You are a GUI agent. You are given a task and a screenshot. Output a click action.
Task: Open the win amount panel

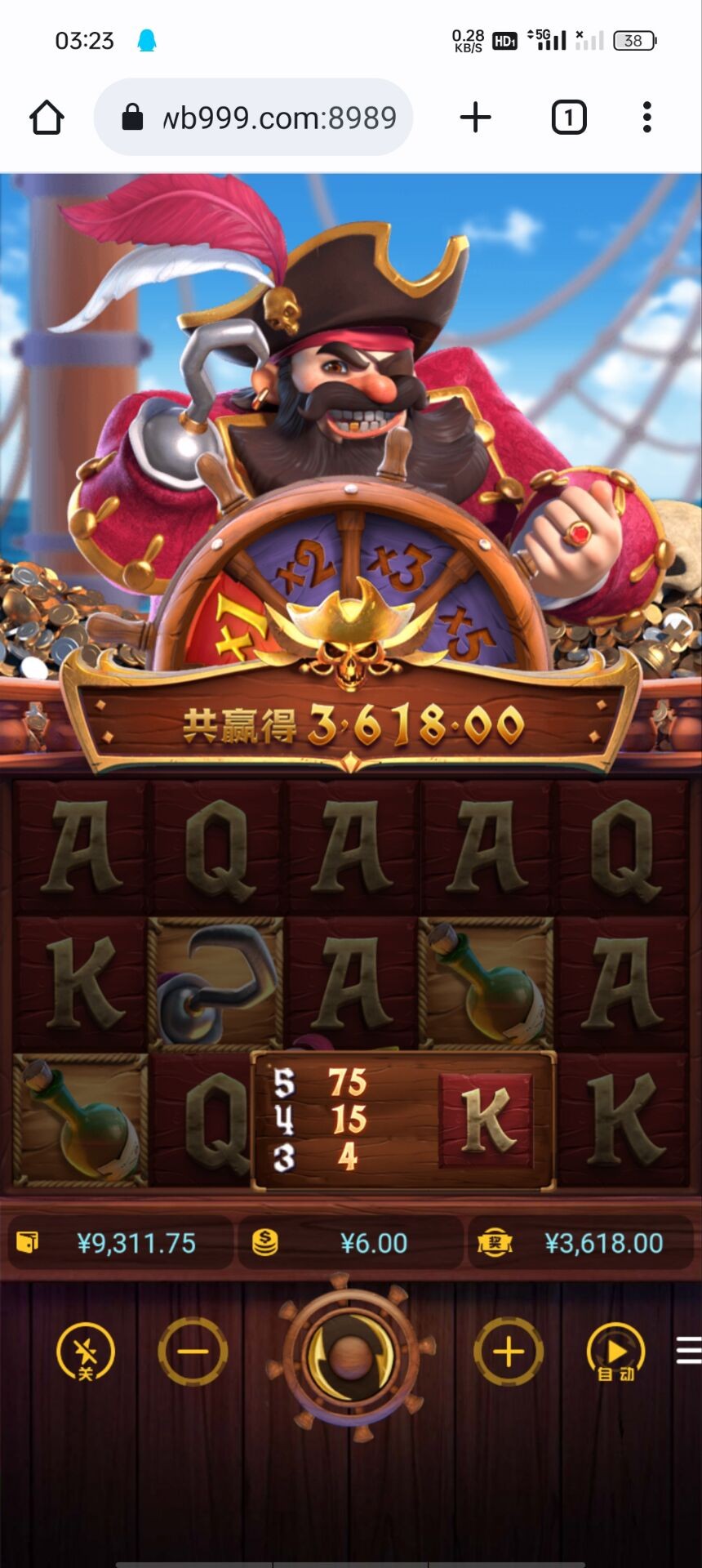click(x=581, y=1243)
